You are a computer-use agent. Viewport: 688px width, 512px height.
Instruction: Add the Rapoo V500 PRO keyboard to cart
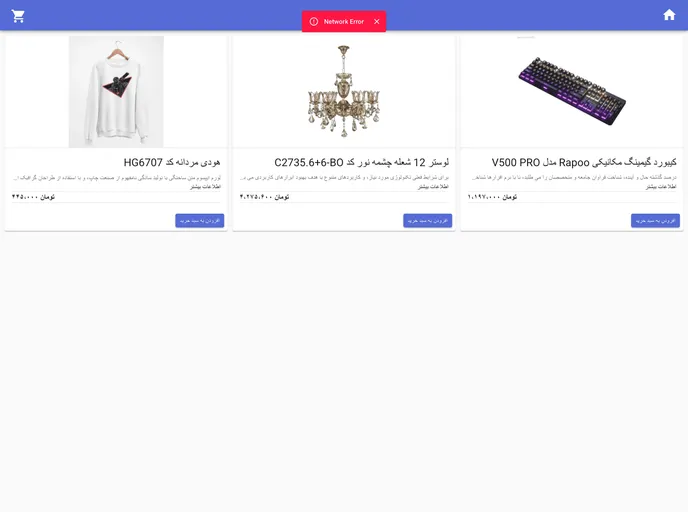point(655,220)
